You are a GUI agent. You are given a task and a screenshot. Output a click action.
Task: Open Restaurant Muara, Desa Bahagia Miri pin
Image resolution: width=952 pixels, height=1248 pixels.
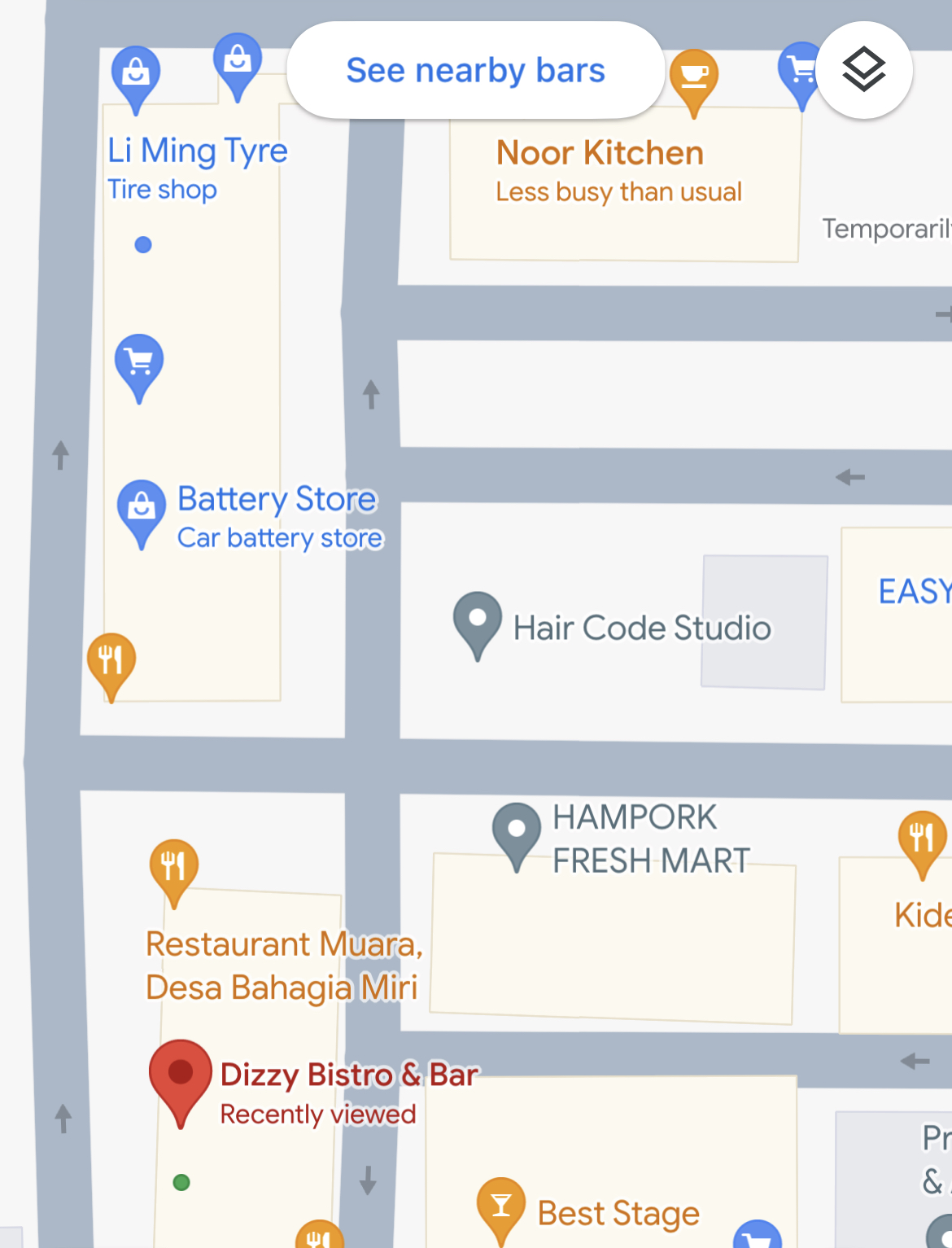coord(174,867)
